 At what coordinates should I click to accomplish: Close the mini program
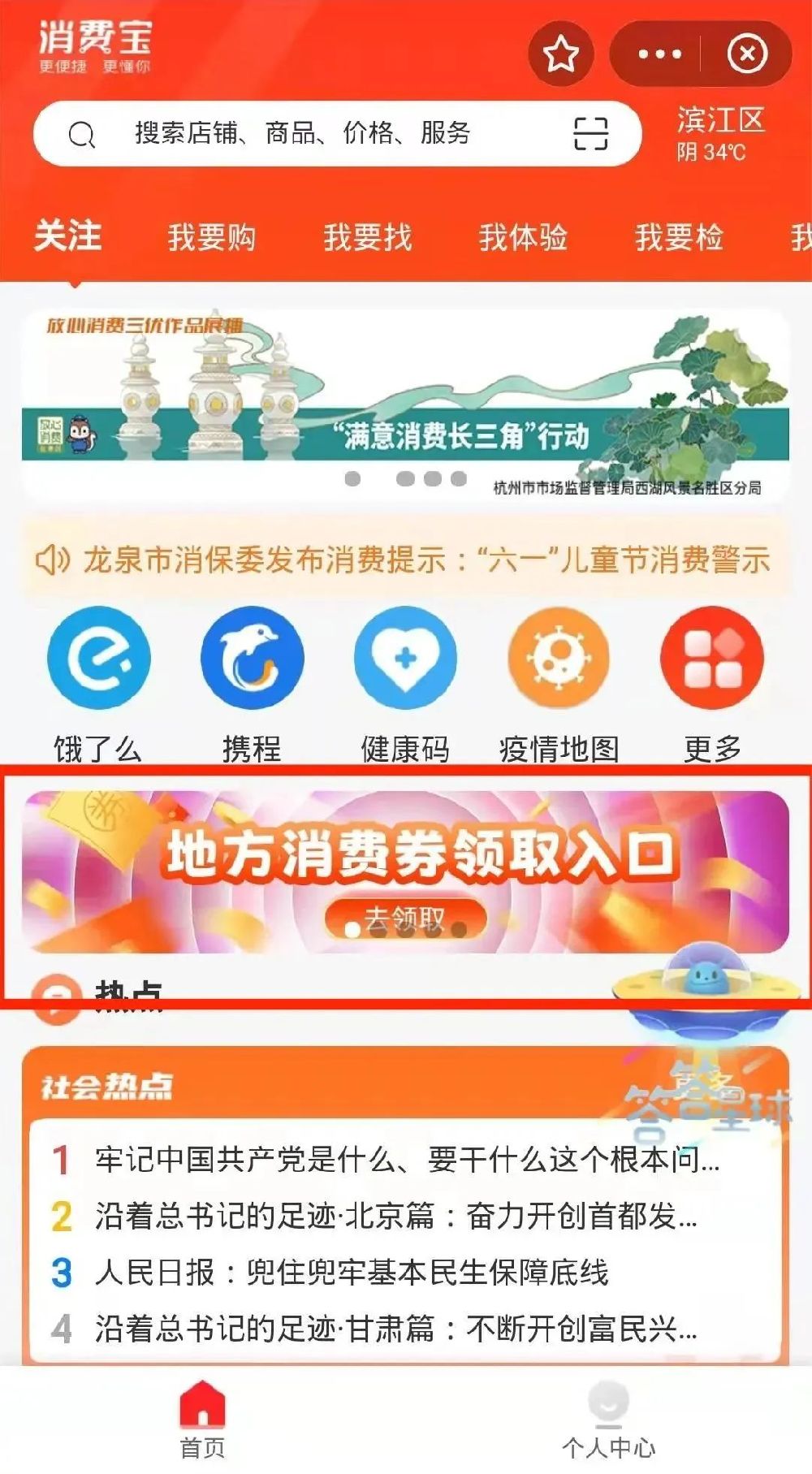click(747, 54)
